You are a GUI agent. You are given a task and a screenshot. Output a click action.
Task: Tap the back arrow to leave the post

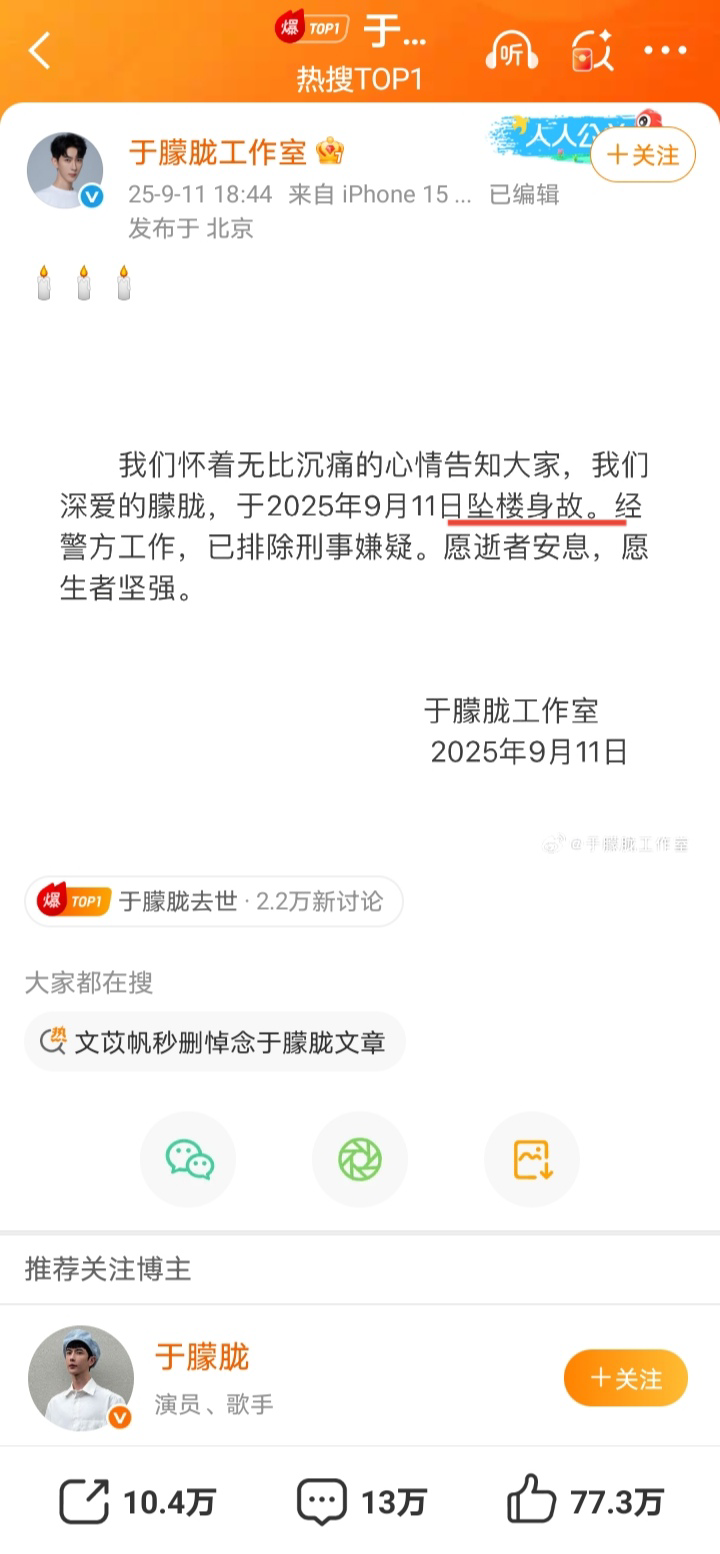point(40,49)
